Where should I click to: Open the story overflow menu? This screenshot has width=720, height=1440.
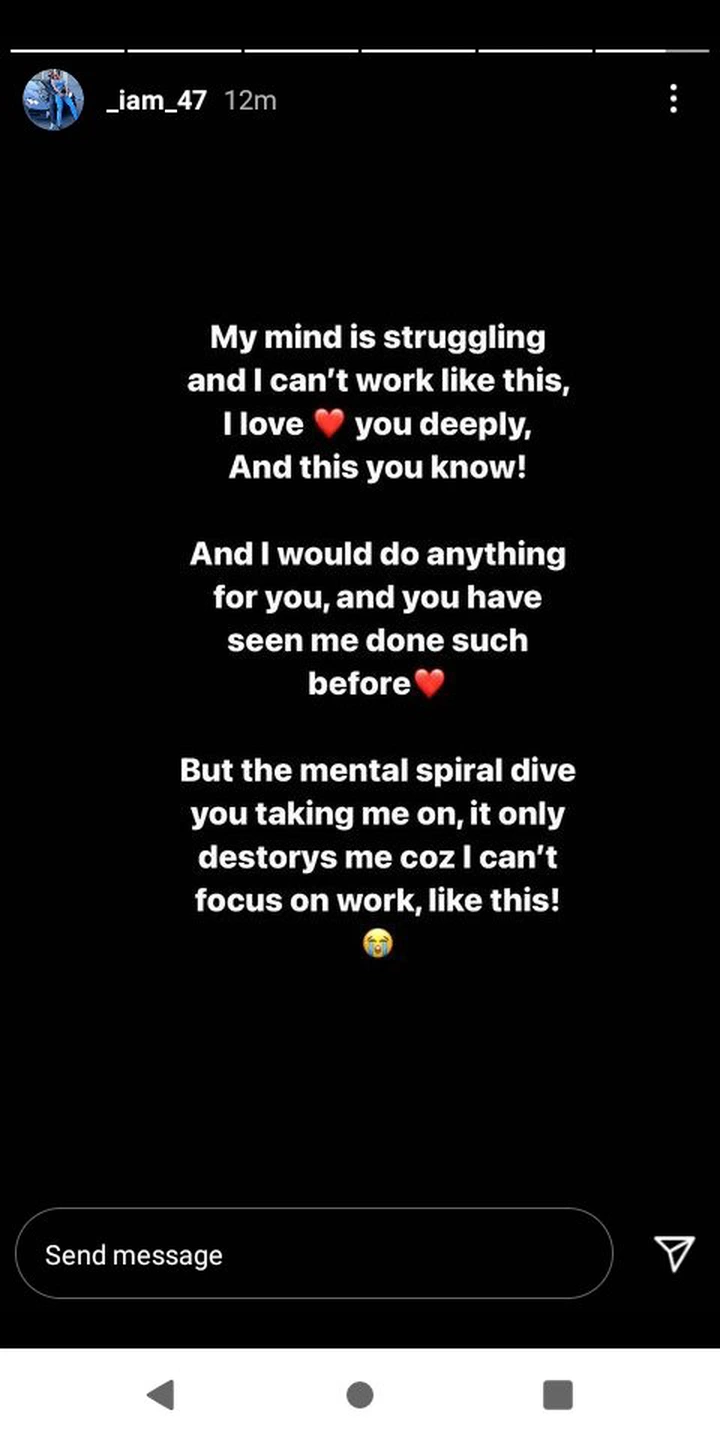pyautogui.click(x=674, y=99)
